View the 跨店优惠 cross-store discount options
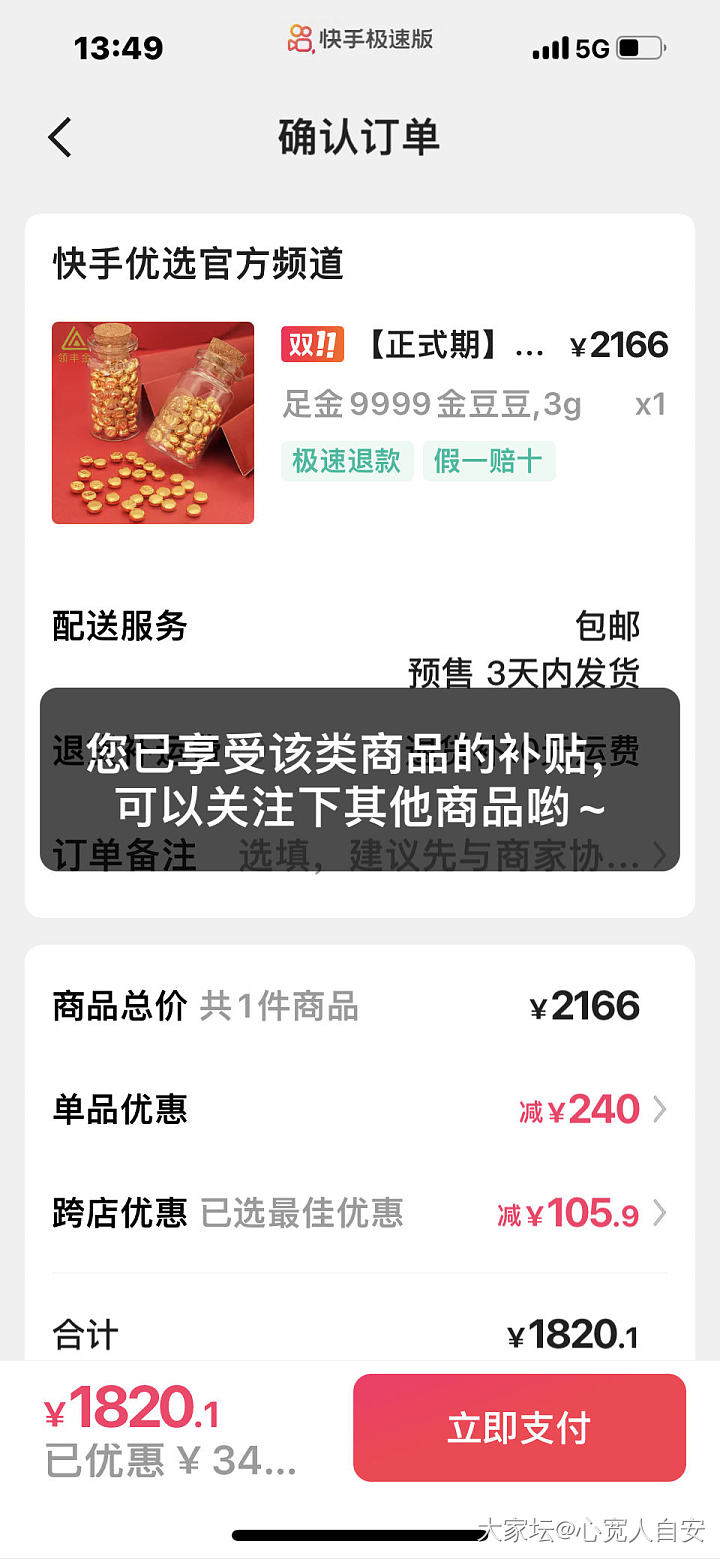720x1559 pixels. (x=581, y=1214)
